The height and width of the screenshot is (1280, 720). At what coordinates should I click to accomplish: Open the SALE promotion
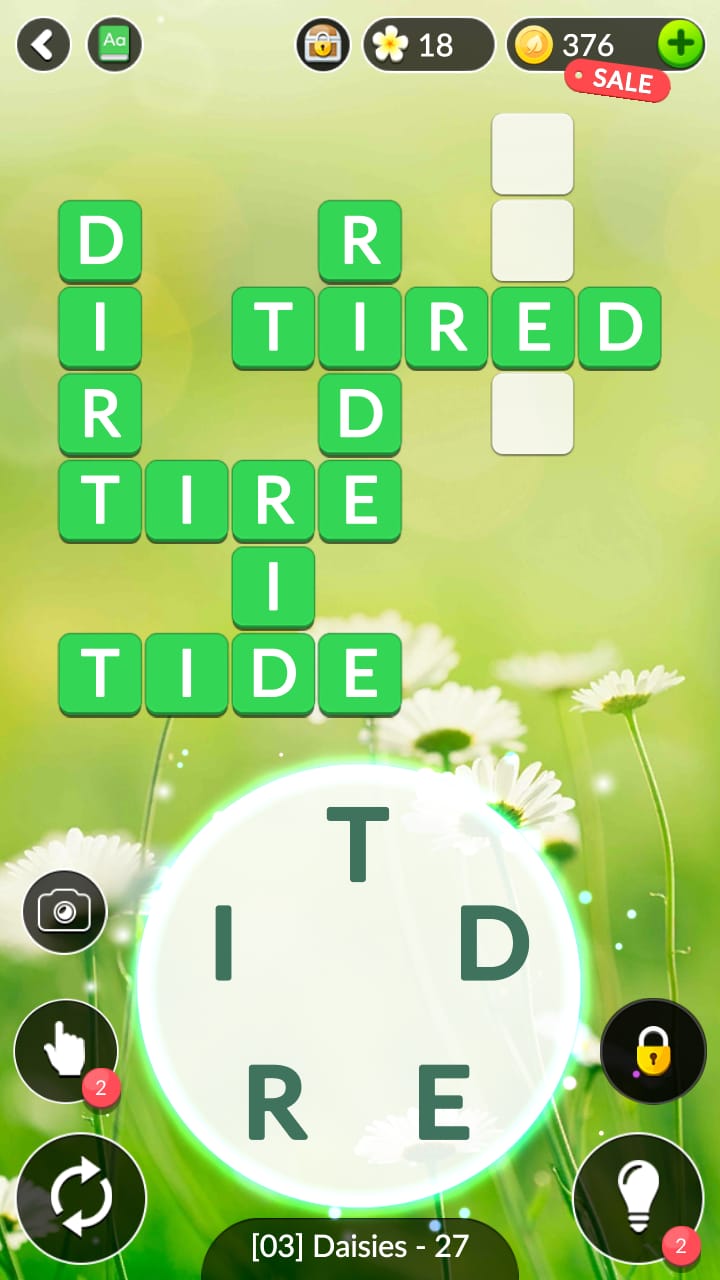[x=618, y=84]
